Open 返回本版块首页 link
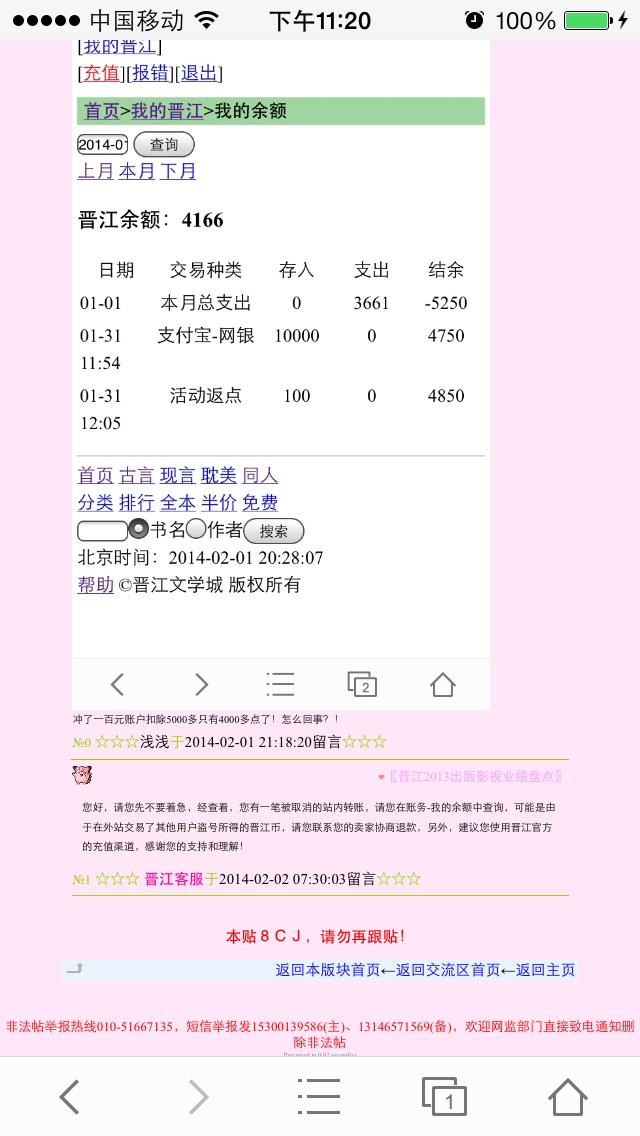Viewport: 640px width, 1136px height. point(328,970)
